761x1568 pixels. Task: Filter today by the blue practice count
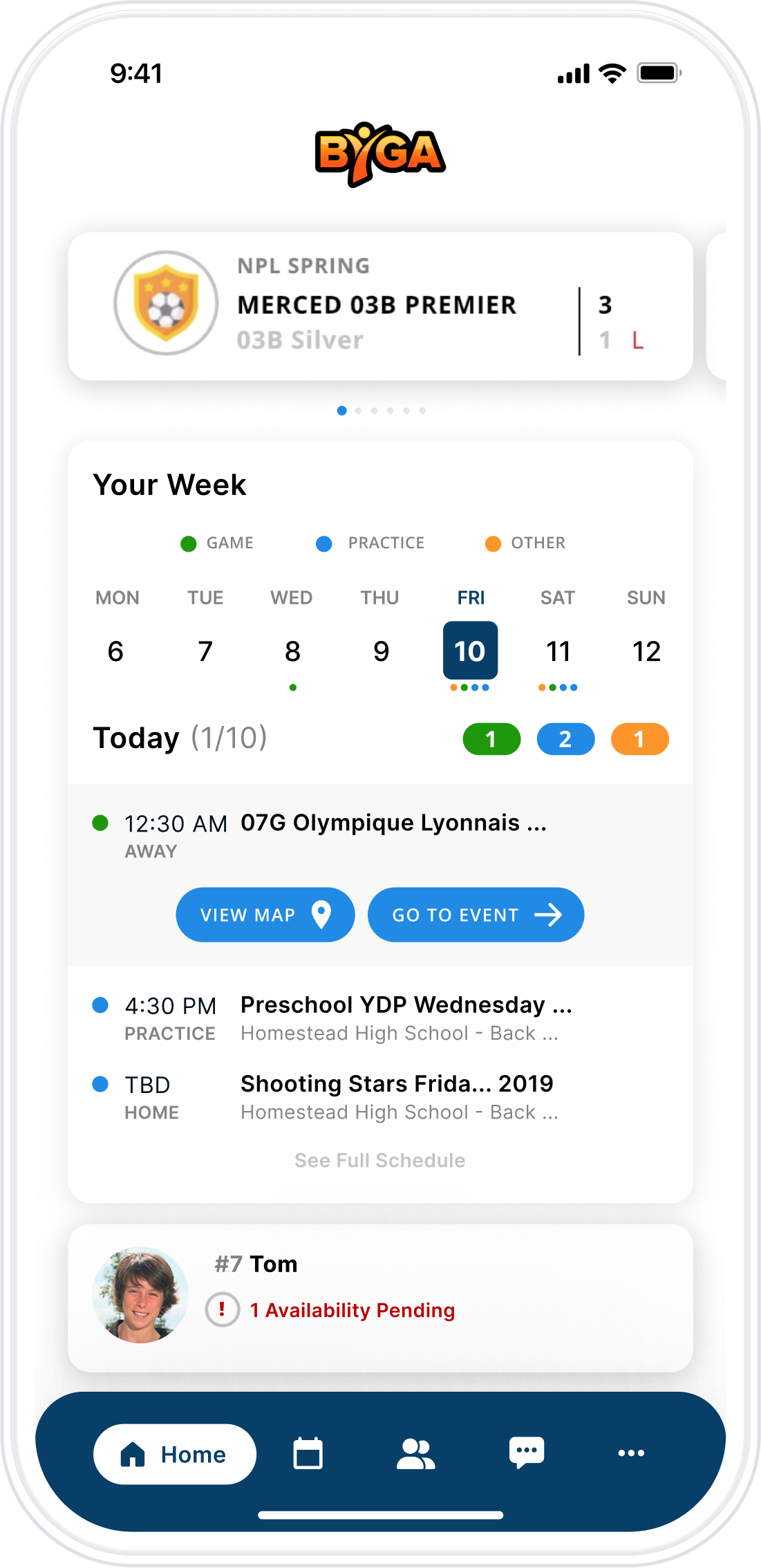click(565, 739)
